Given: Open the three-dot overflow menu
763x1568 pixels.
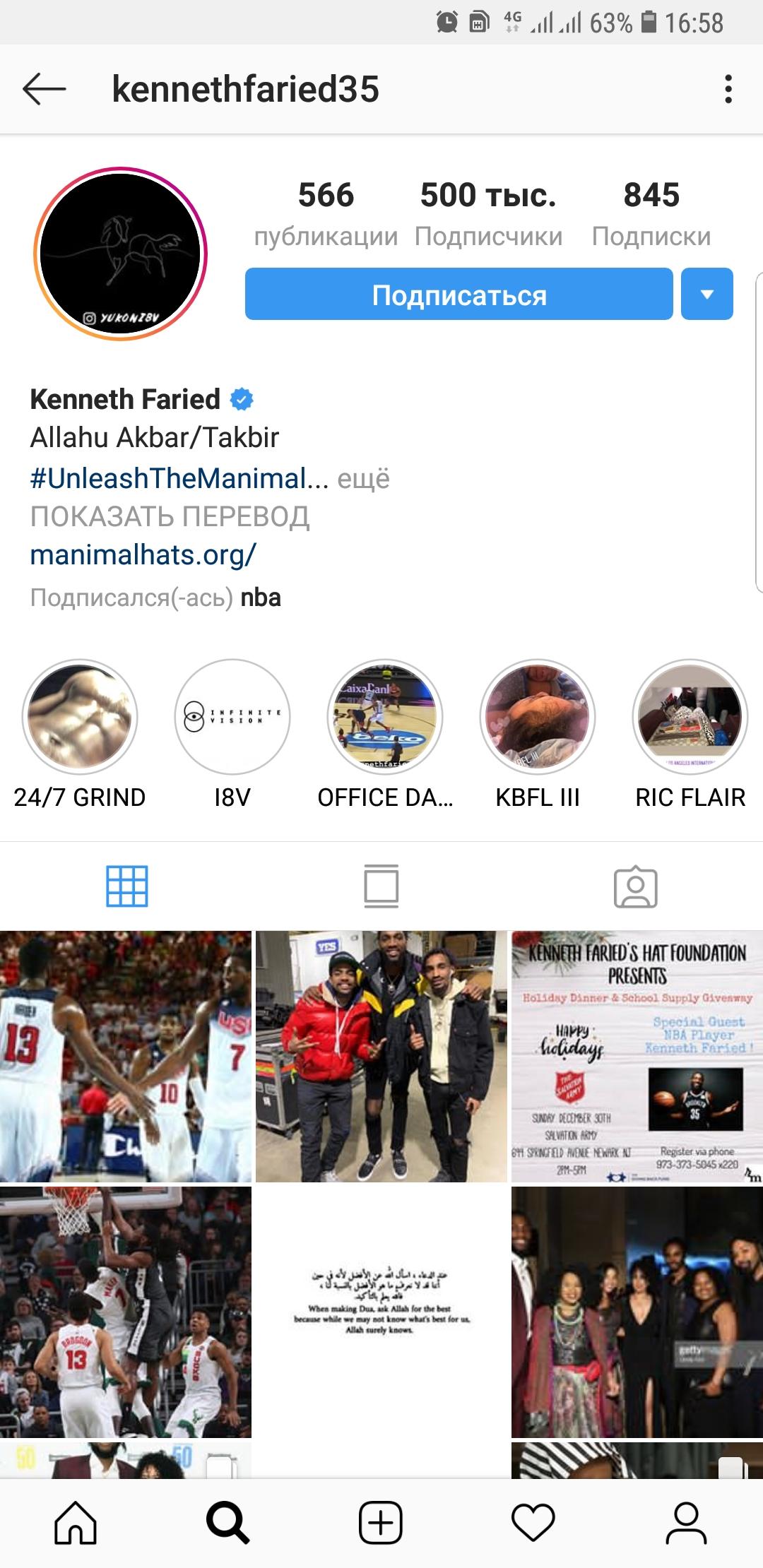Looking at the screenshot, I should point(728,90).
